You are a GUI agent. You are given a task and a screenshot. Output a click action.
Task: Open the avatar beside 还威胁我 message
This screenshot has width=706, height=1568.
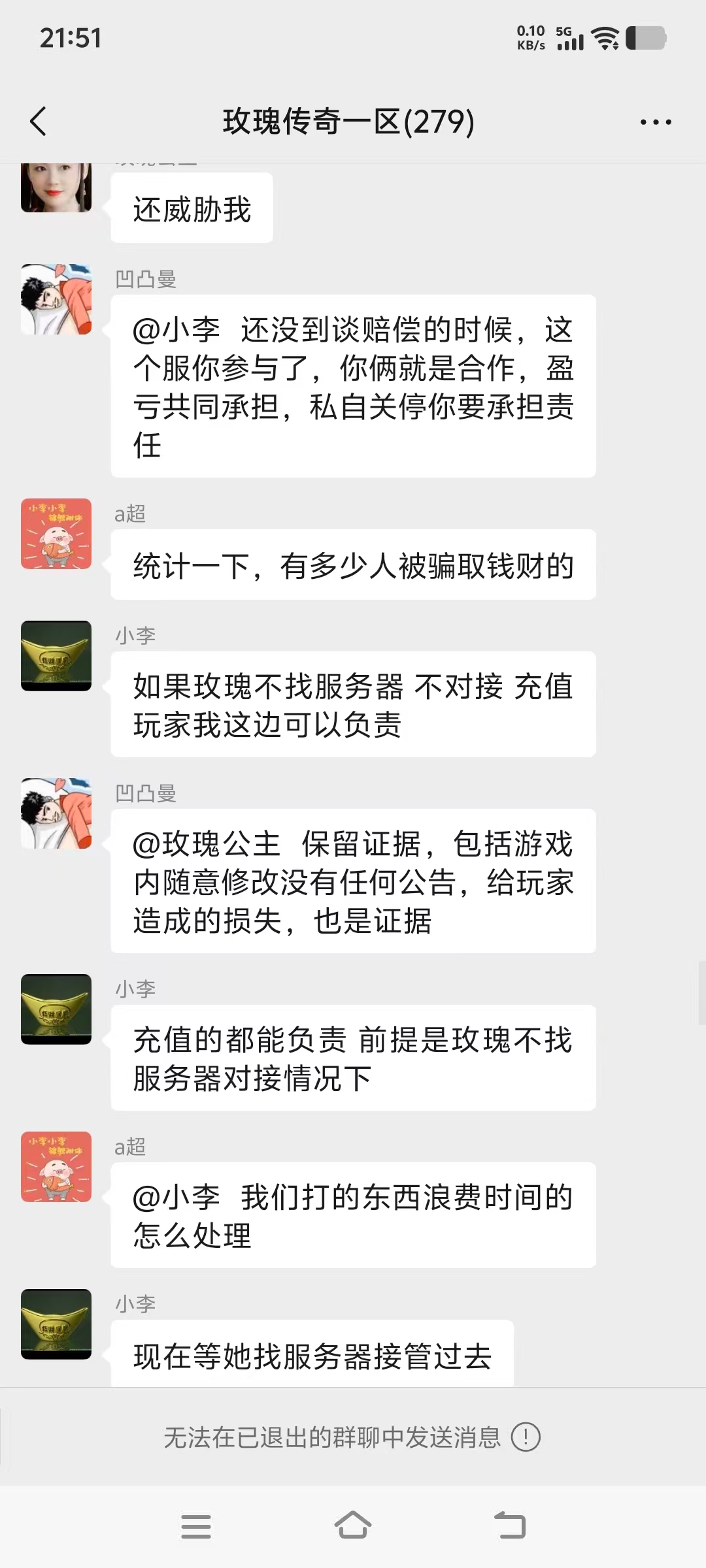(56, 188)
